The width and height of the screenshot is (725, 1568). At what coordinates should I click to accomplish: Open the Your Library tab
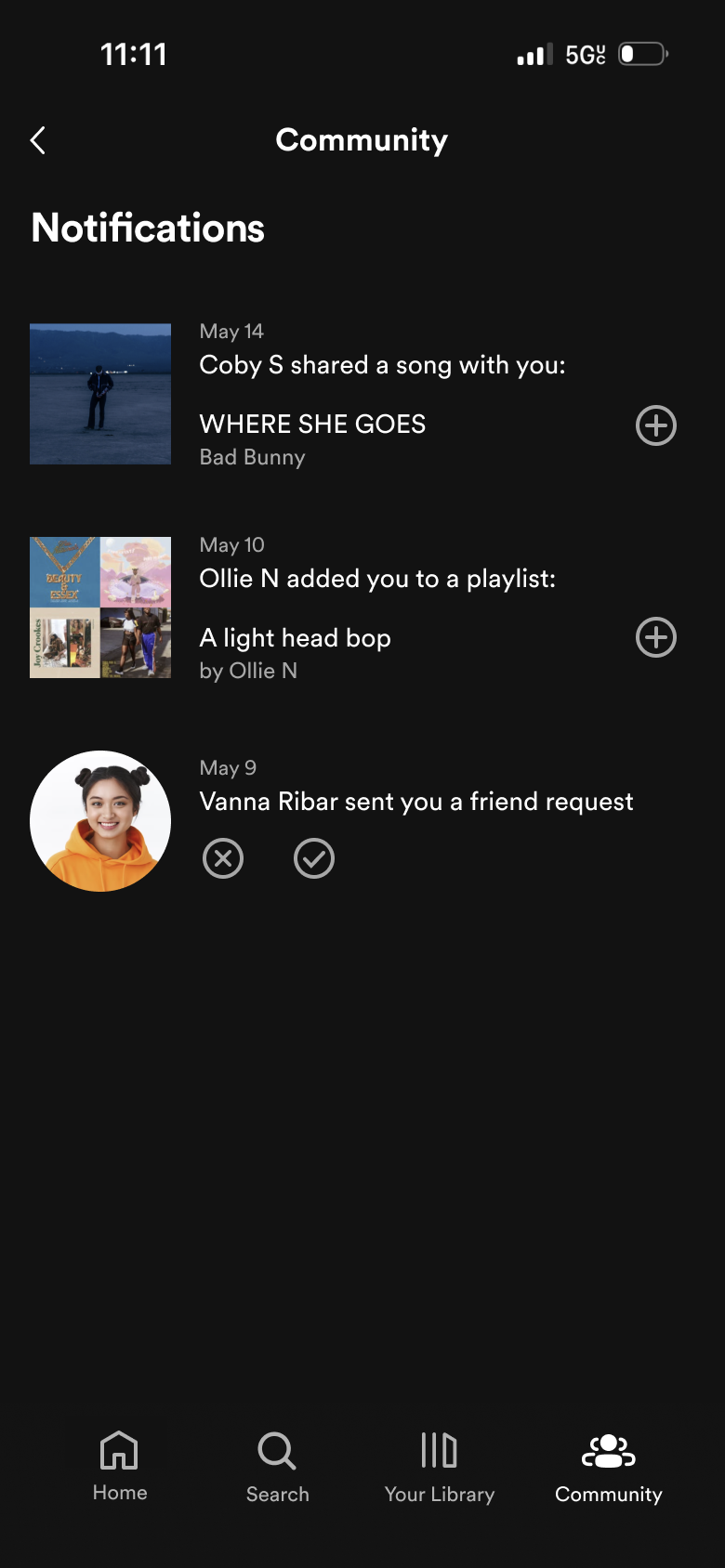click(x=440, y=1466)
